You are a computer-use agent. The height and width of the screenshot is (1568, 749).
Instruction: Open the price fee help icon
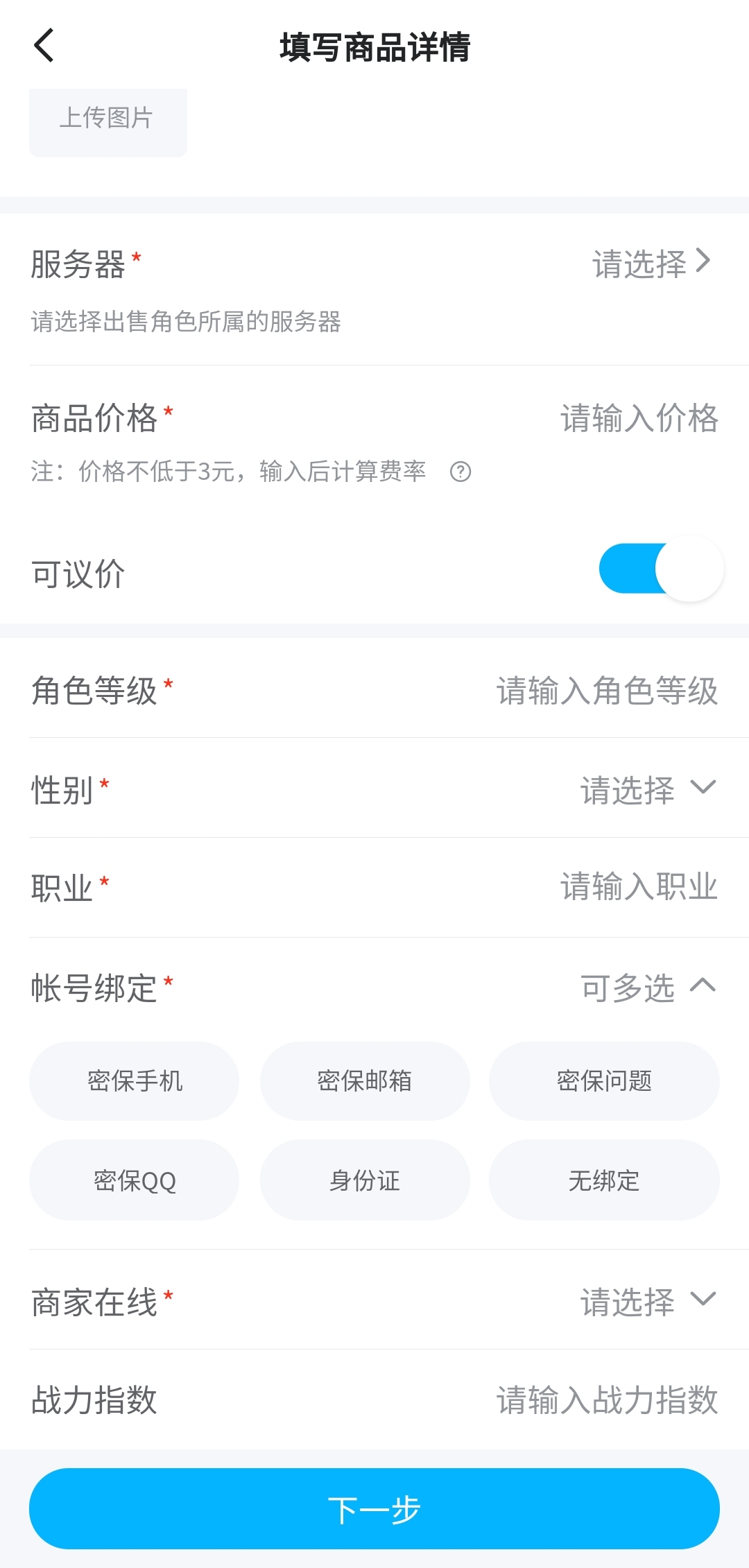click(460, 472)
